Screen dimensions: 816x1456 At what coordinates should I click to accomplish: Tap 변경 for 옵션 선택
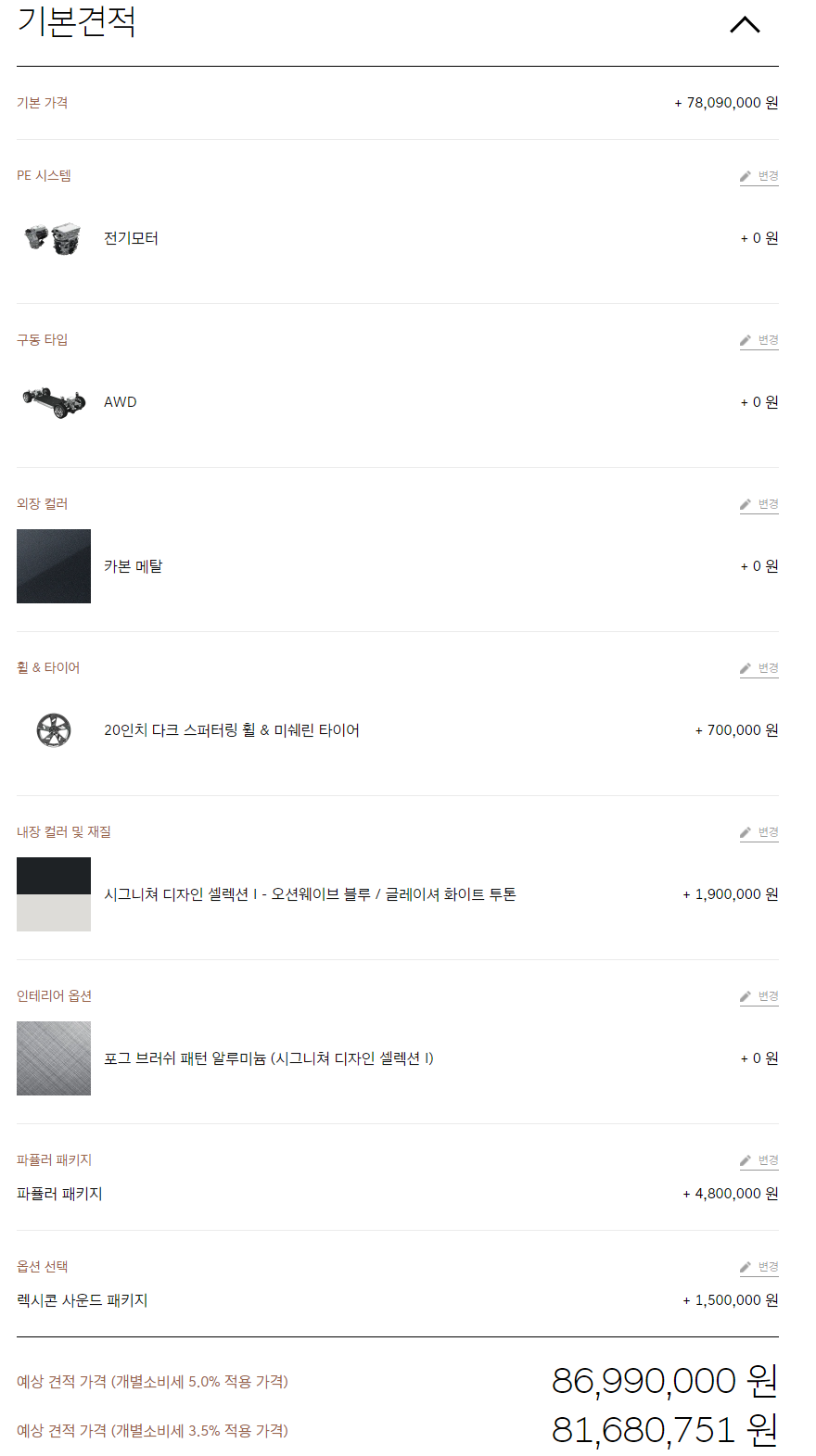[x=759, y=1267]
